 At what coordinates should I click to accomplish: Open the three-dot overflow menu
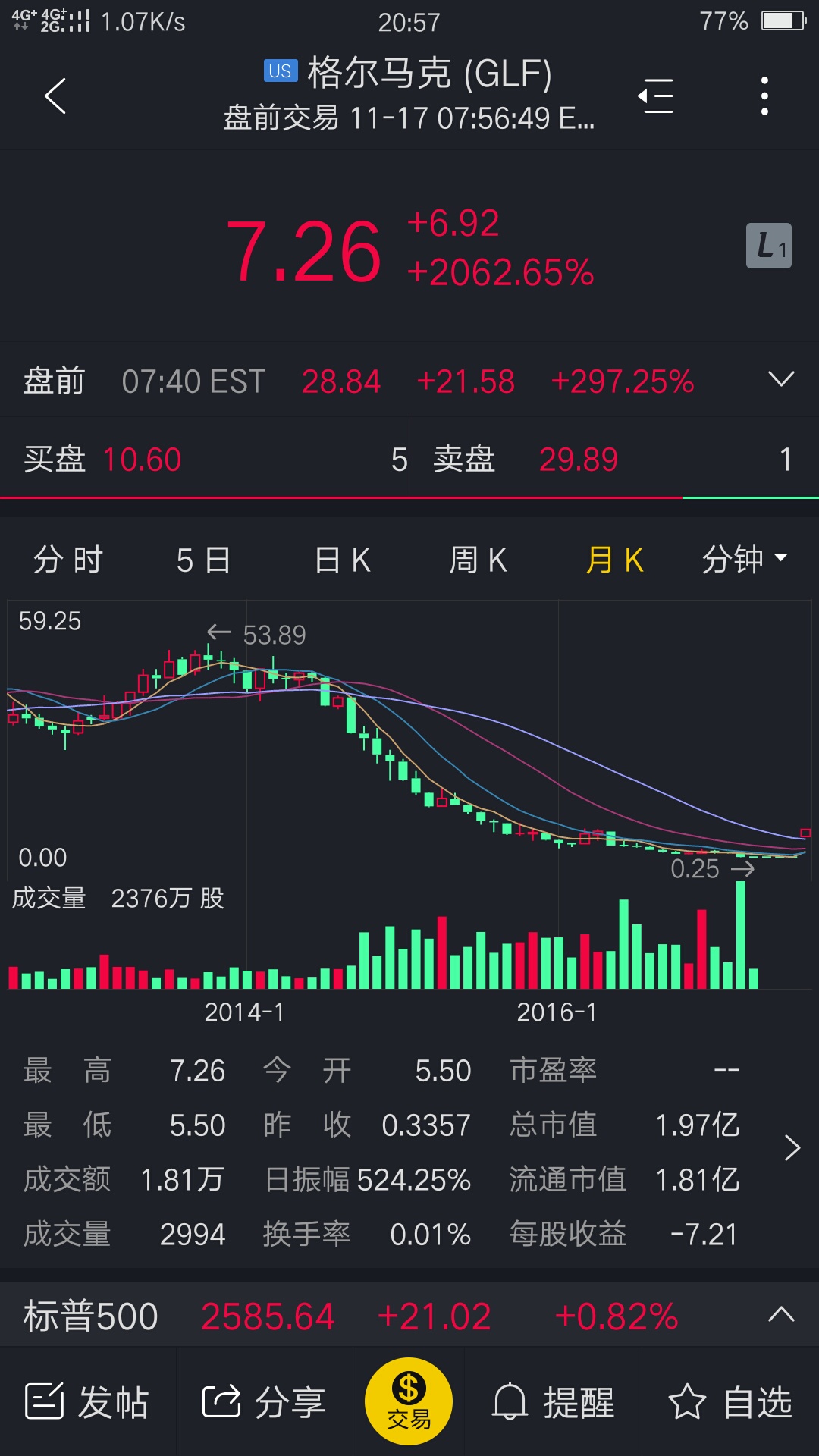point(764,96)
